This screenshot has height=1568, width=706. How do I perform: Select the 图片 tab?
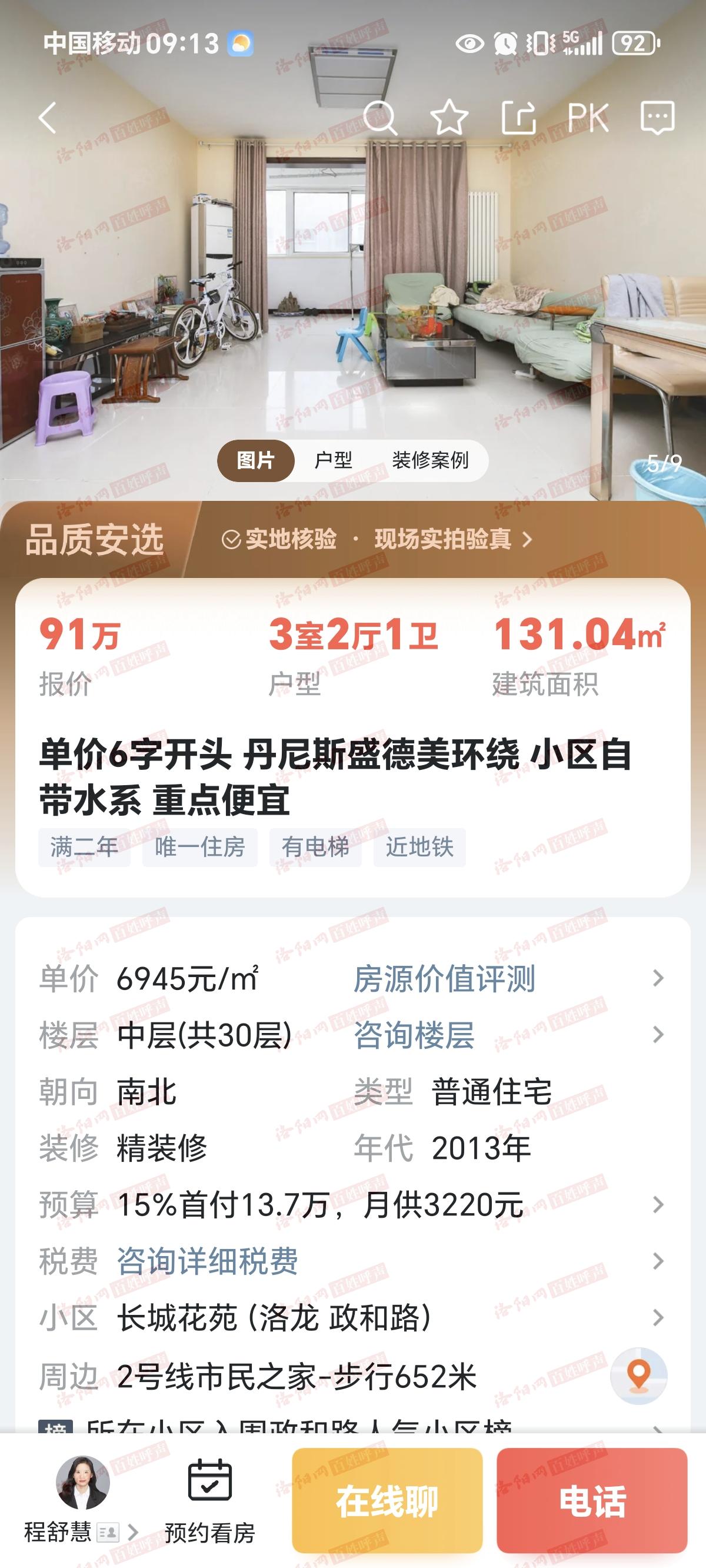pos(255,460)
